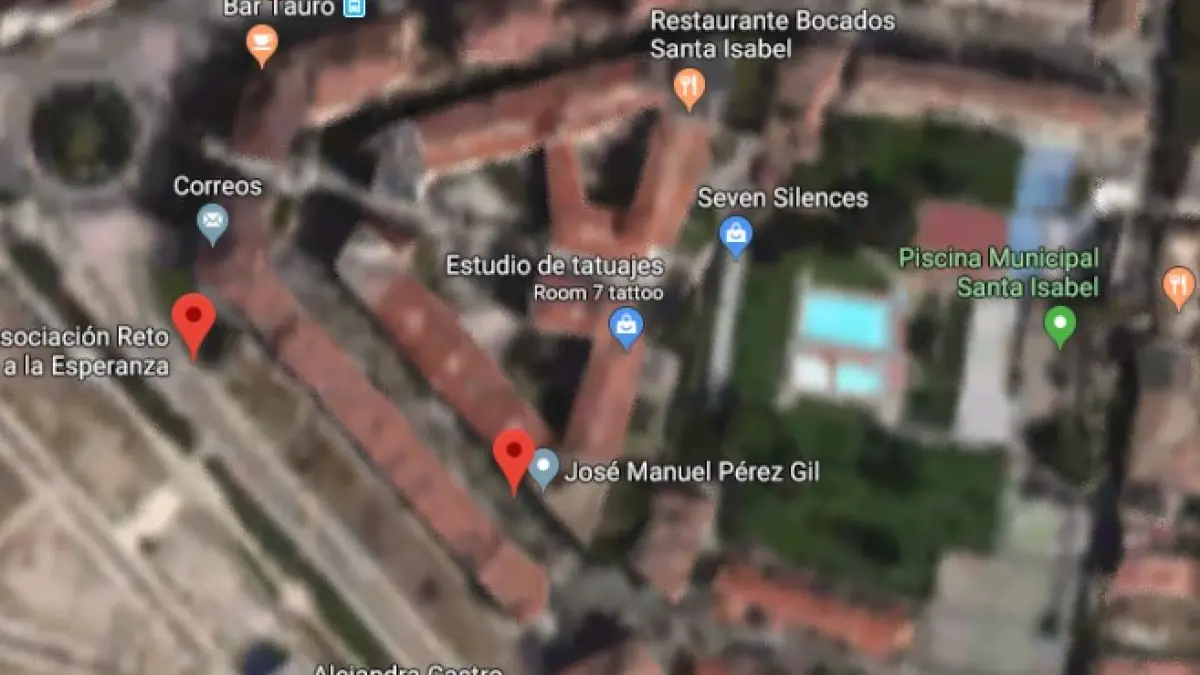Open the Bar Tauro place marker

pos(262,43)
